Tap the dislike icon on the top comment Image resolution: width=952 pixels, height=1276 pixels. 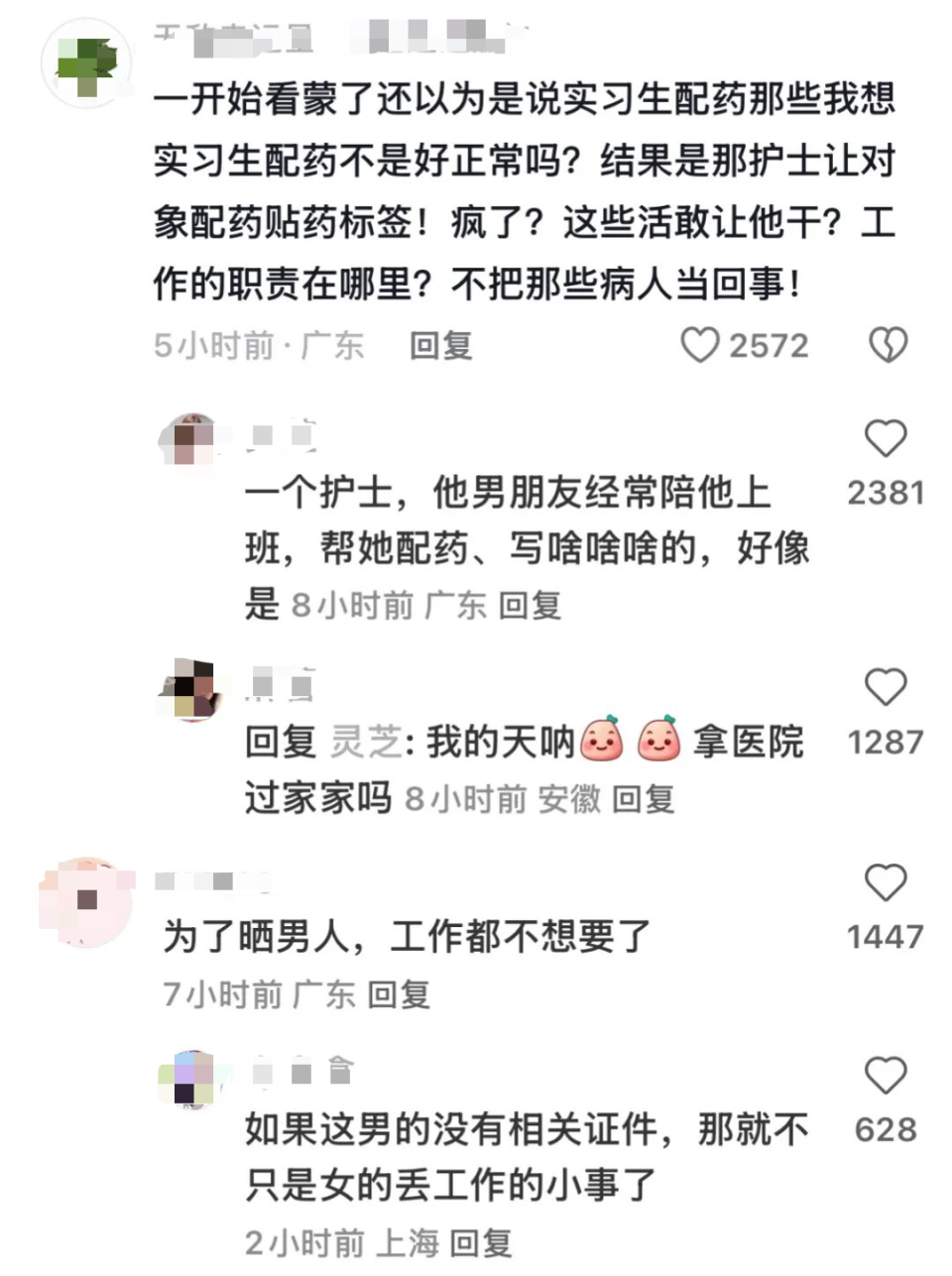(x=887, y=342)
